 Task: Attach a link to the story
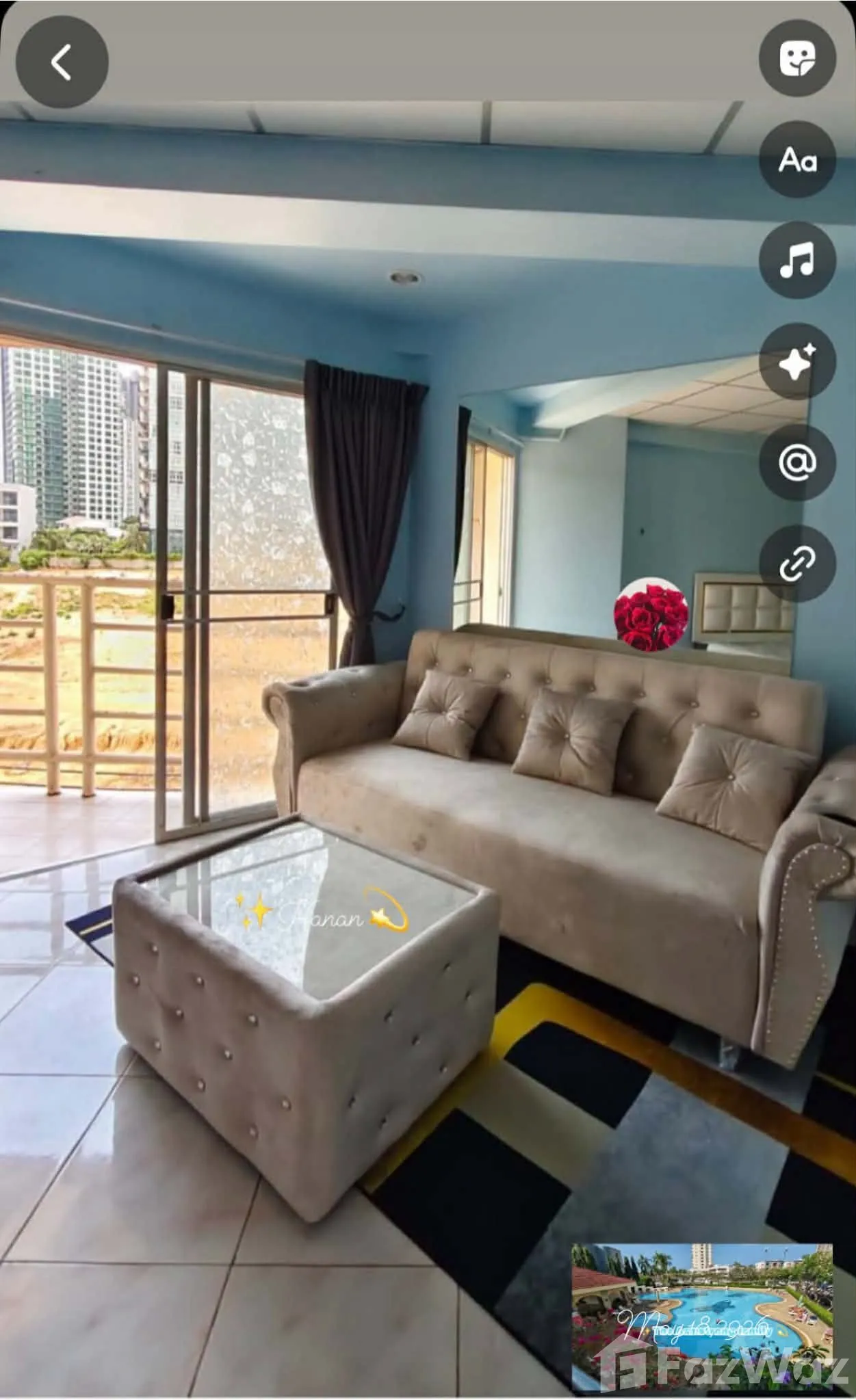tap(797, 563)
